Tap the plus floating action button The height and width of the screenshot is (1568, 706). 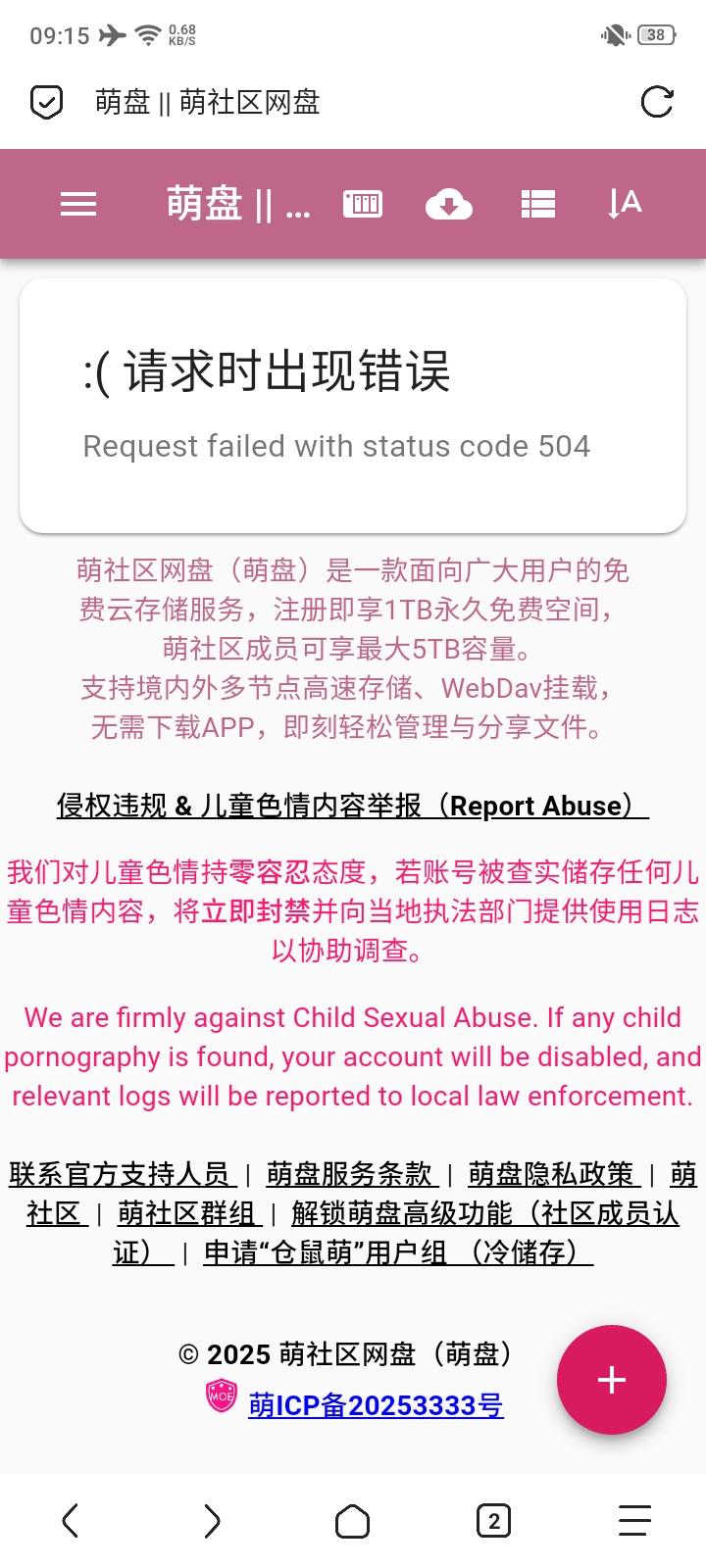(612, 1380)
